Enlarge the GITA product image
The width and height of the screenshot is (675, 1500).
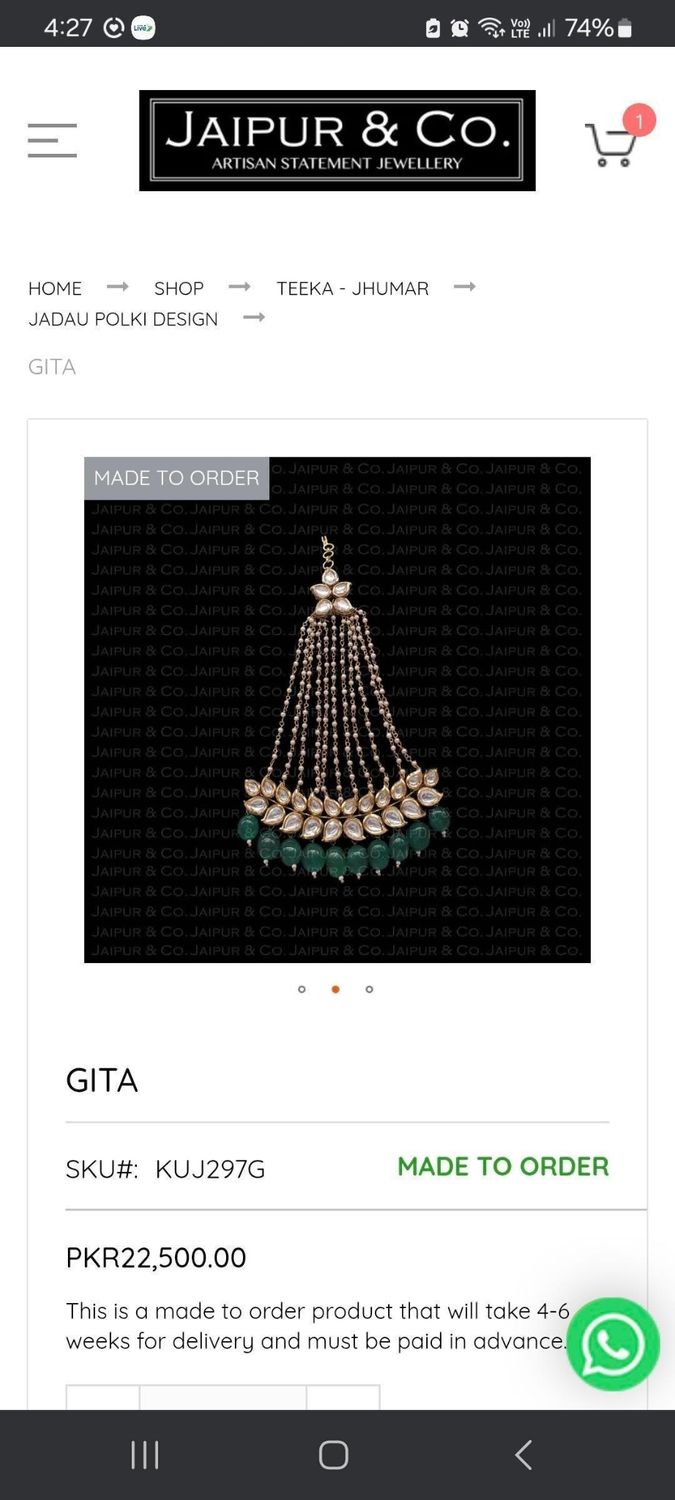pyautogui.click(x=337, y=710)
